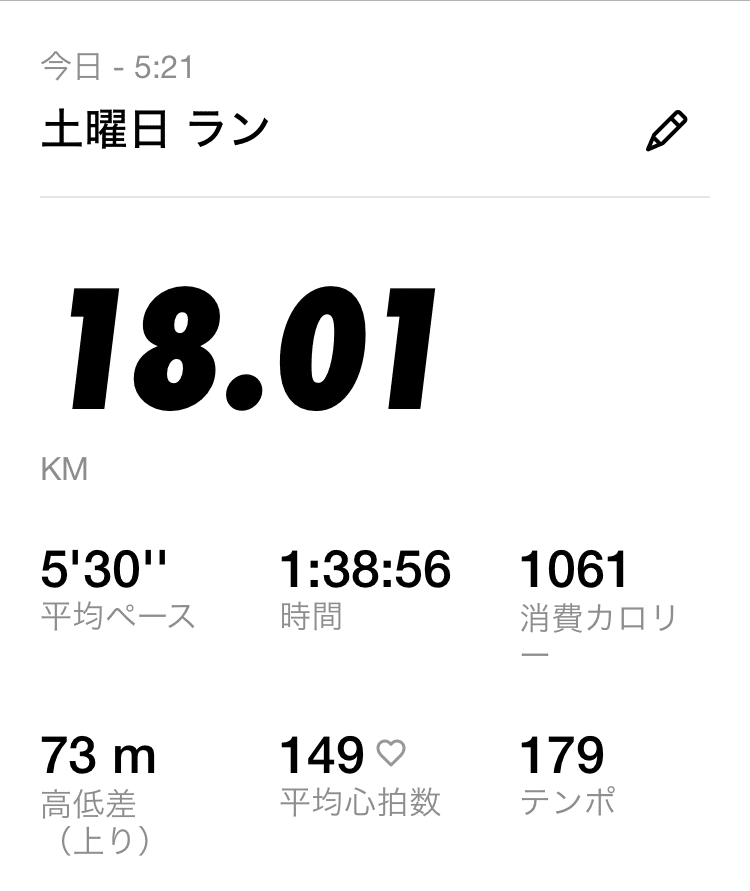
Task: Tap the pencil icon to edit run title
Action: [667, 131]
